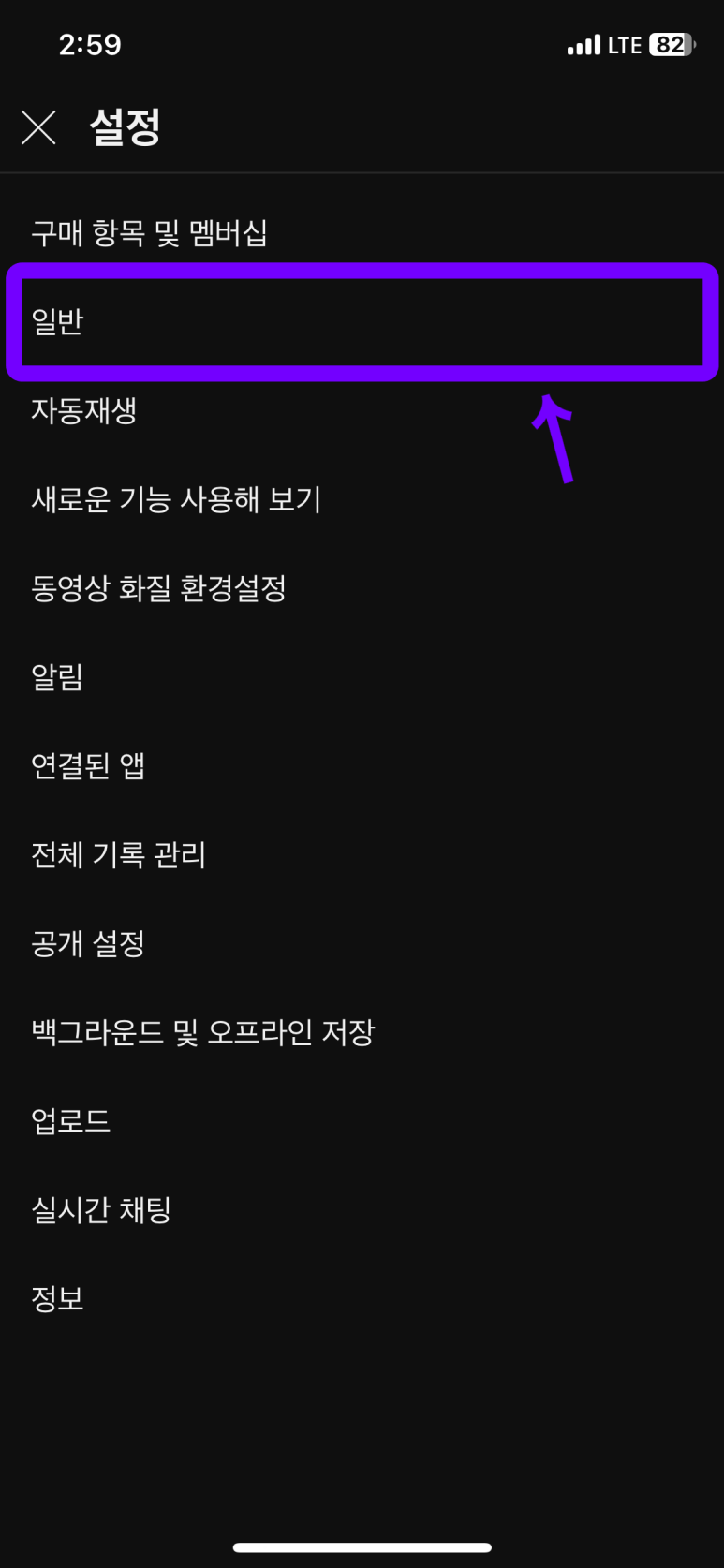Screen dimensions: 724x1568
Task: Open 백그라운드 및 오프라인 저장
Action: [x=362, y=1032]
